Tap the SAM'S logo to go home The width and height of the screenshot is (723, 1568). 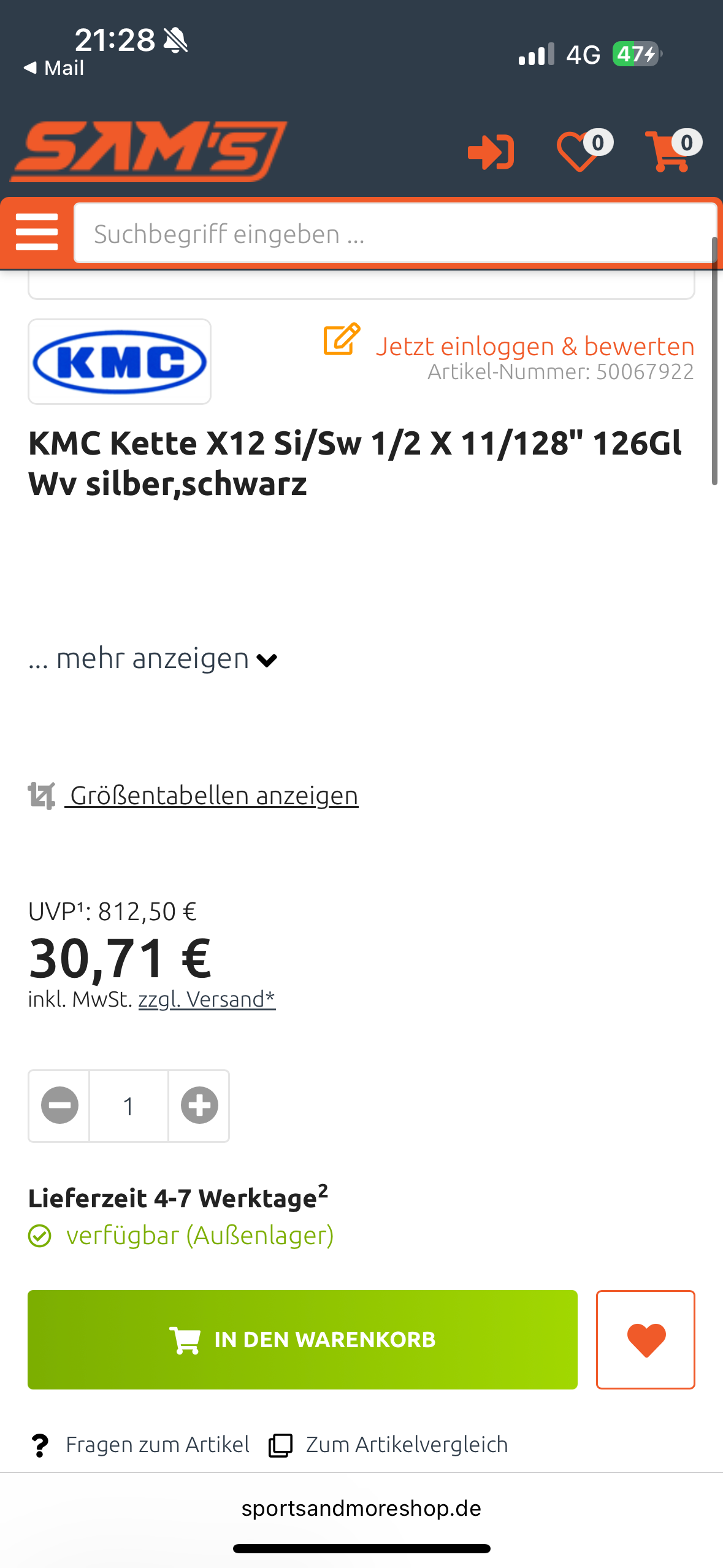tap(149, 152)
